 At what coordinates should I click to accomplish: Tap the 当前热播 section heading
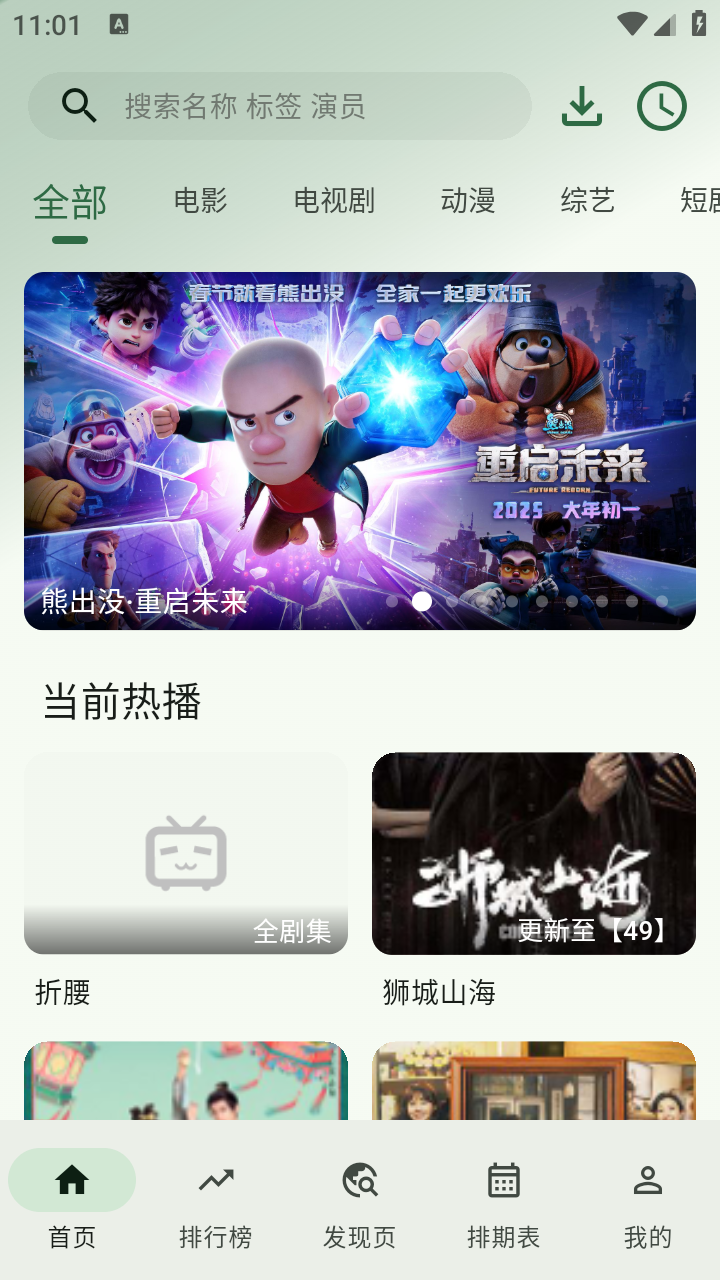tap(122, 701)
